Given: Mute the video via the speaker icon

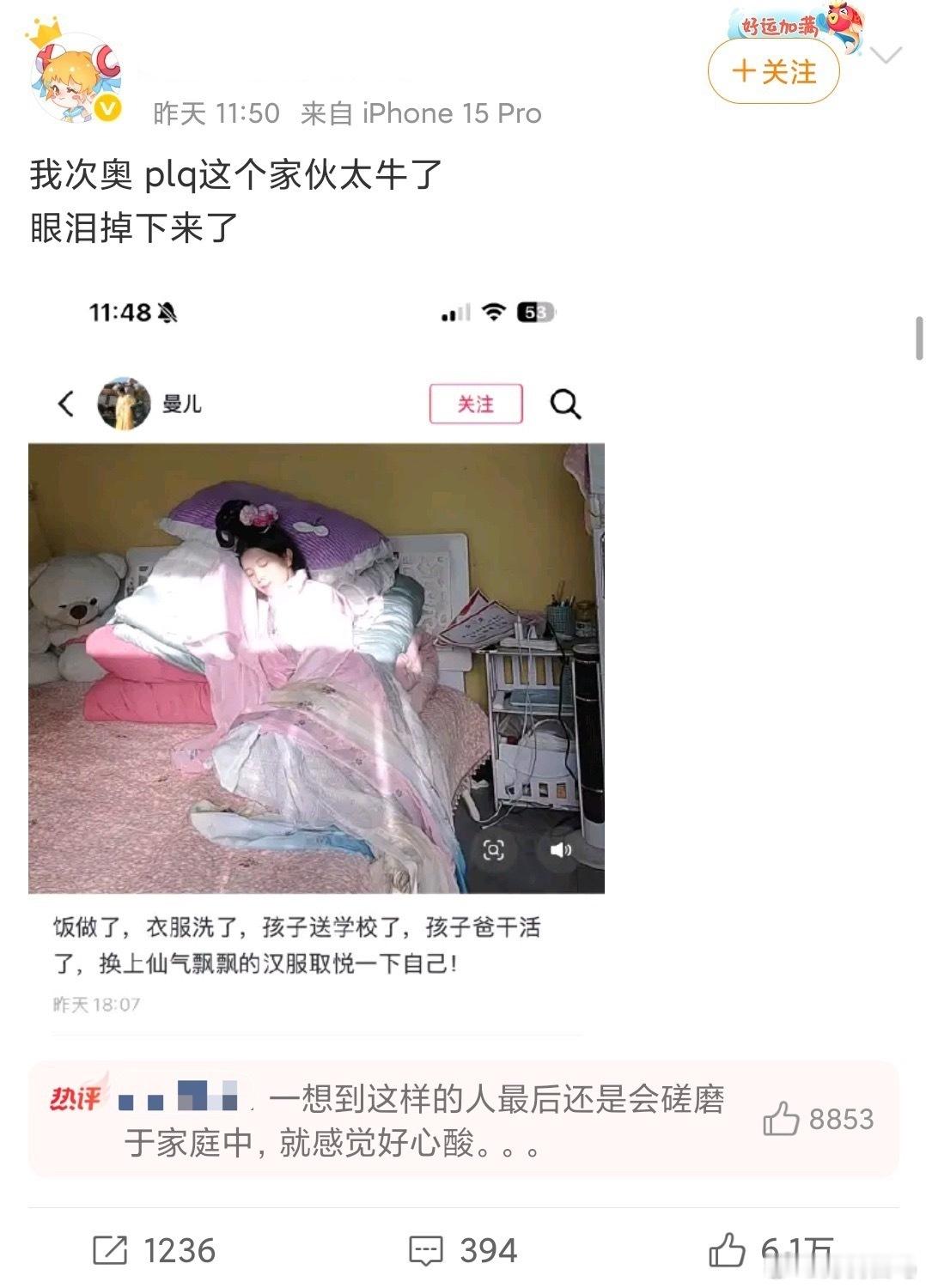Looking at the screenshot, I should click(559, 848).
